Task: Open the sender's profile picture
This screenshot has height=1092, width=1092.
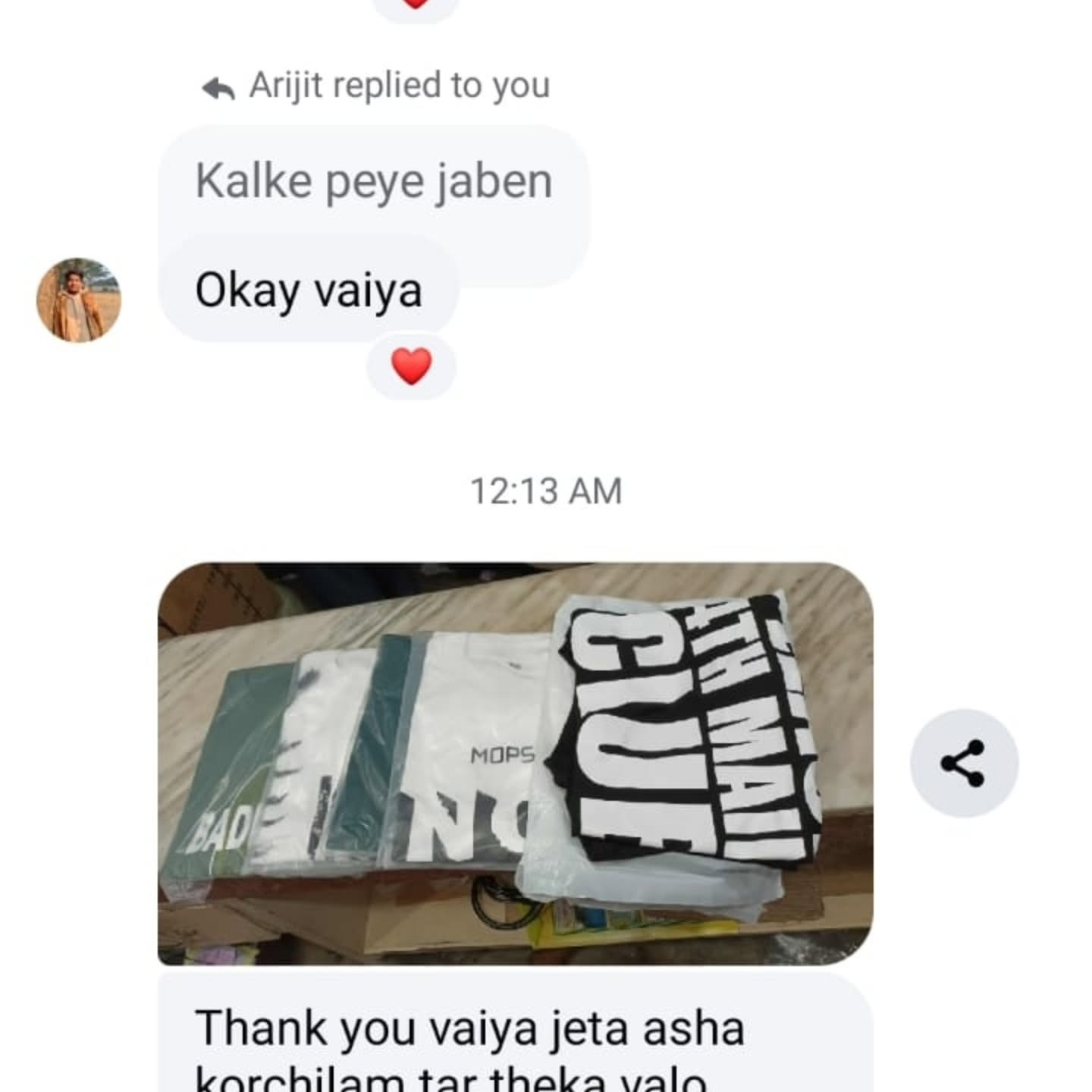Action: point(79,300)
